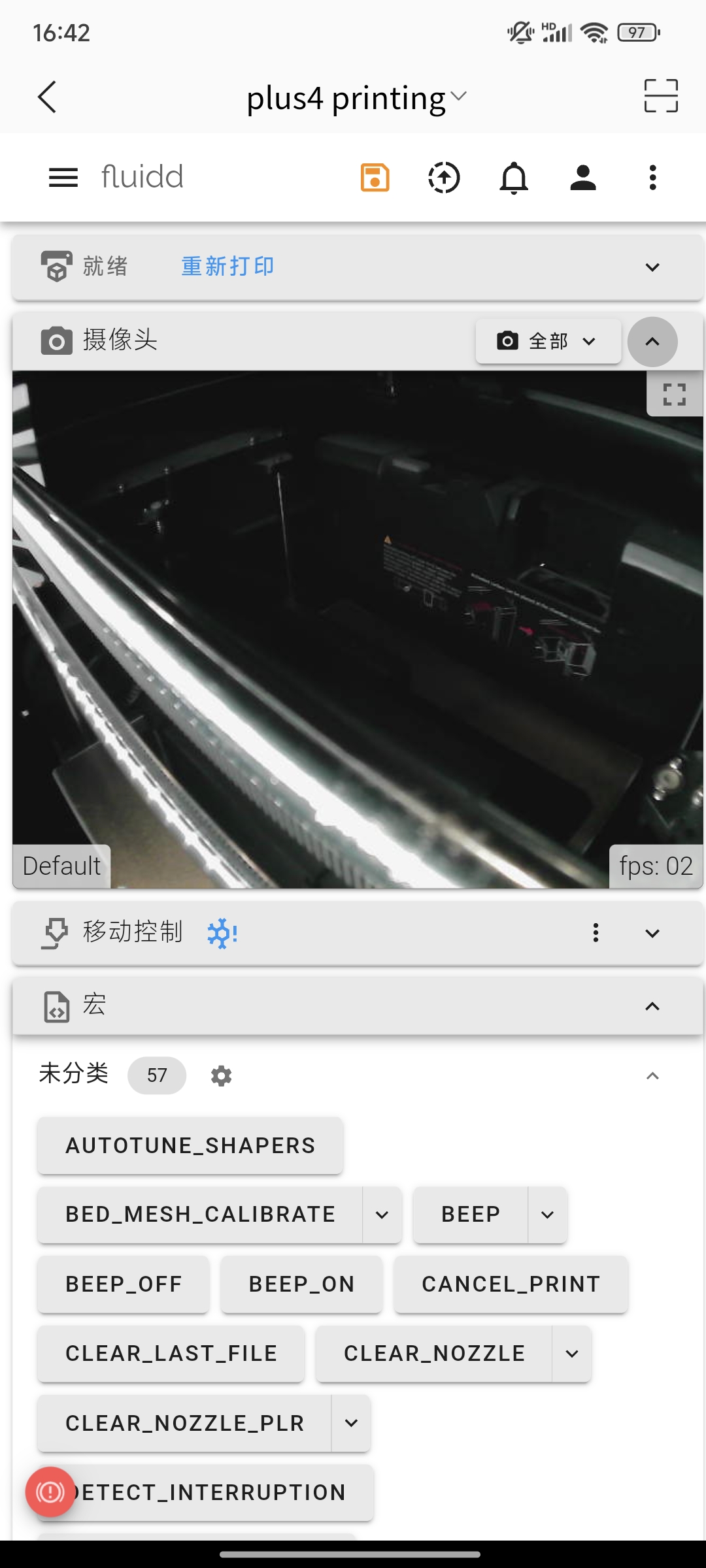Run the CLEAR_LAST_FILE macro

[x=171, y=1353]
